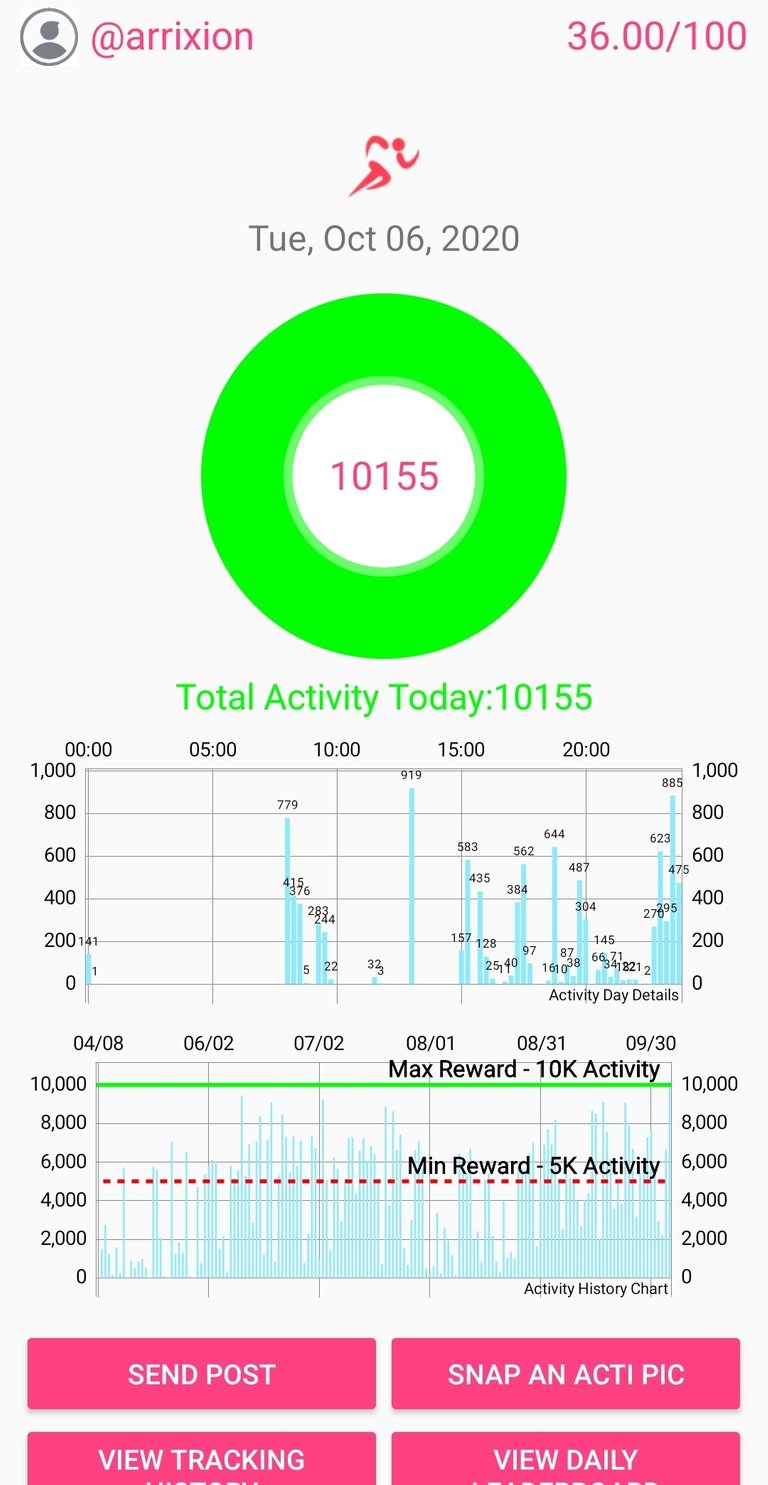Open VIEW DAILY LEADERBOARD

pos(565,1459)
